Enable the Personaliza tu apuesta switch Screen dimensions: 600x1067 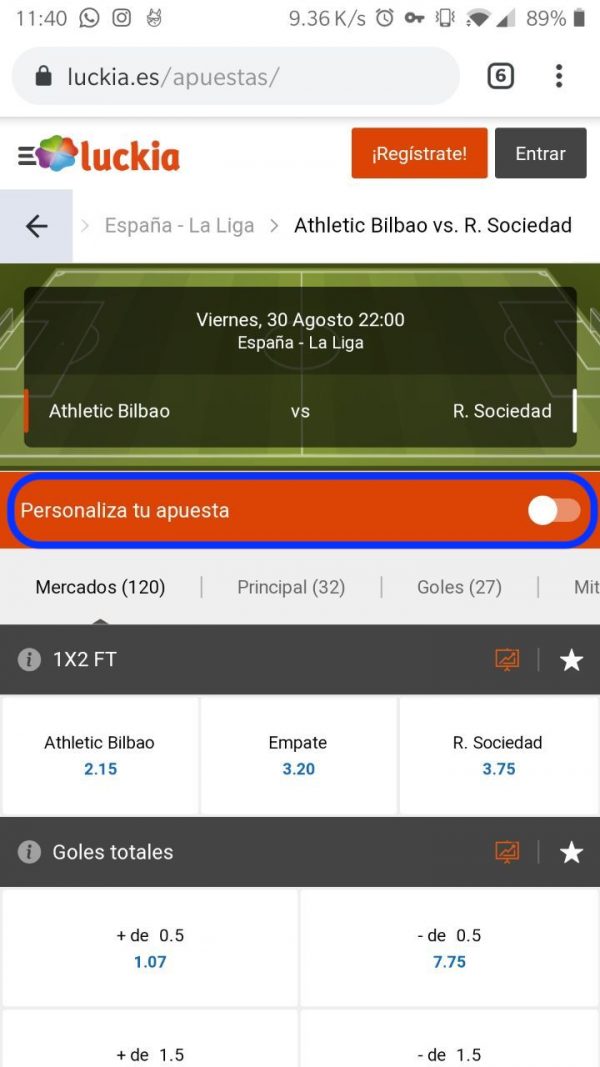coord(554,510)
